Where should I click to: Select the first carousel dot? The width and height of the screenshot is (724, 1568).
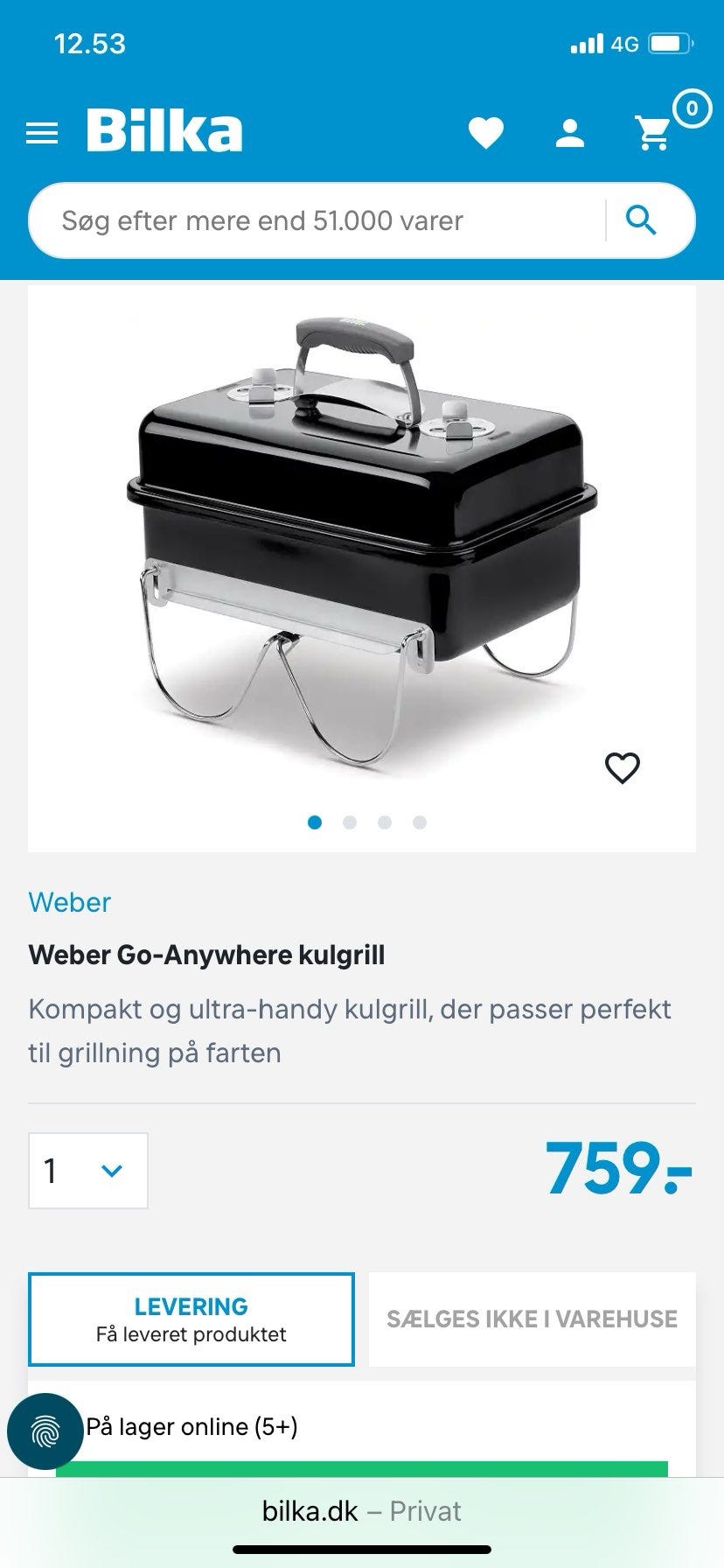click(x=315, y=822)
